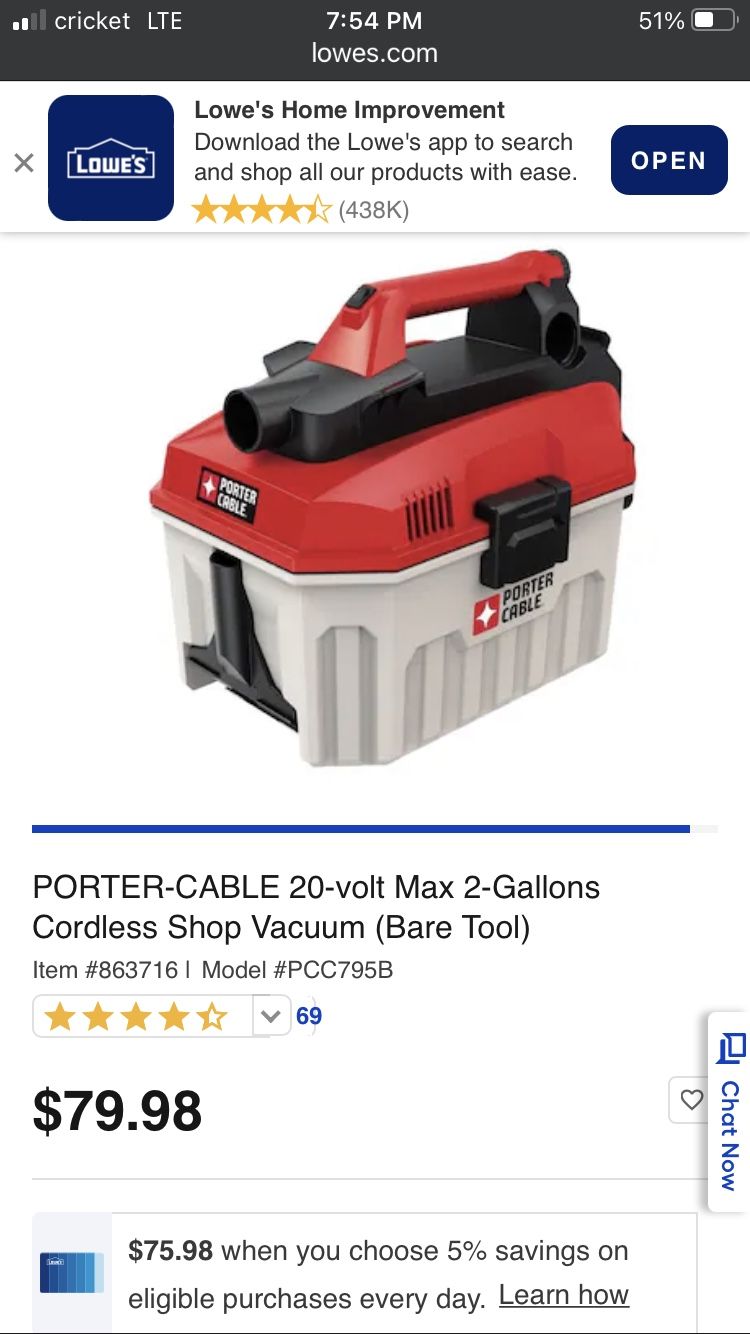Image resolution: width=750 pixels, height=1334 pixels.
Task: View the 69 customer reviews
Action: tap(309, 1016)
